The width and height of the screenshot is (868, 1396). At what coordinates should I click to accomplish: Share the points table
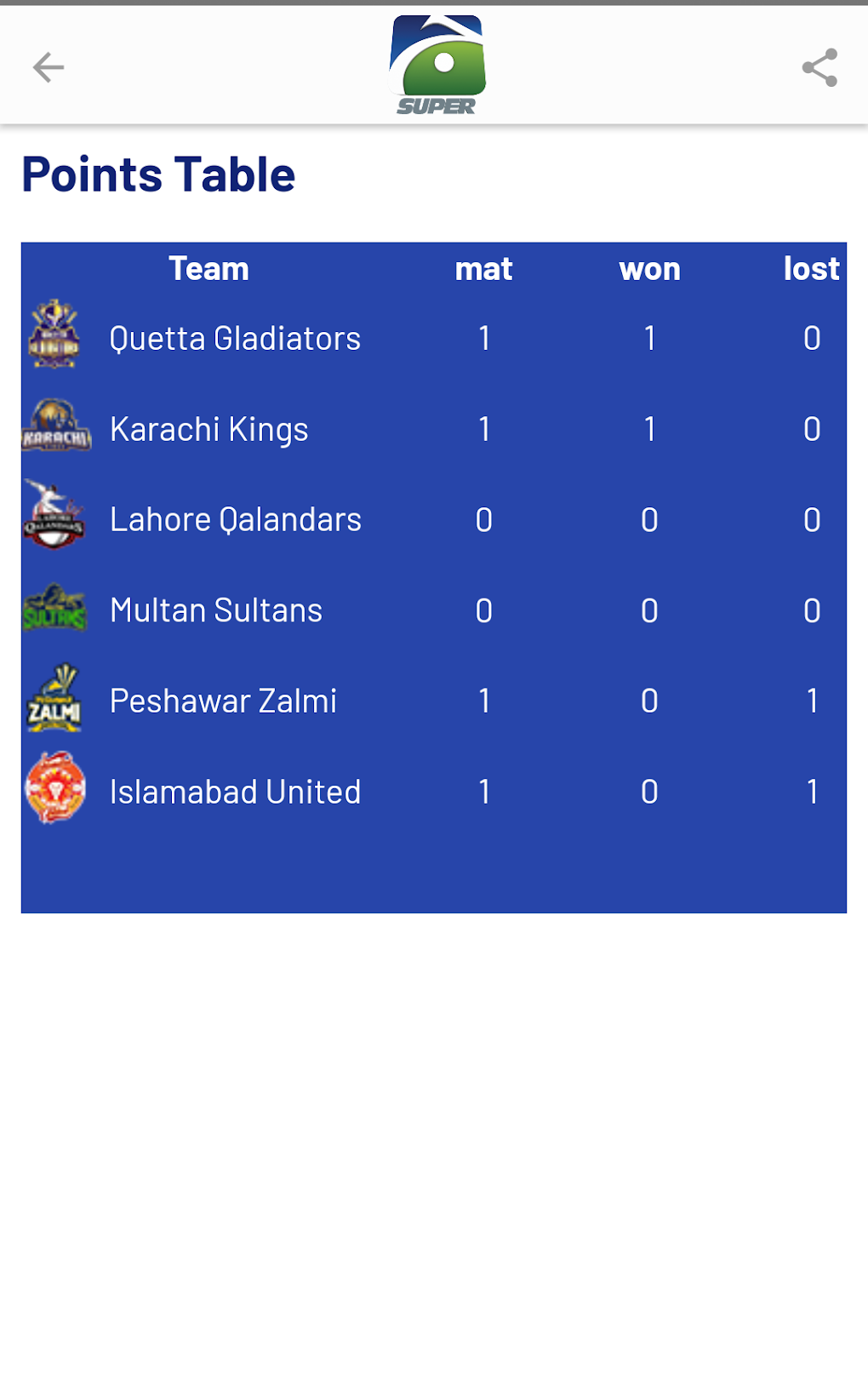point(819,67)
